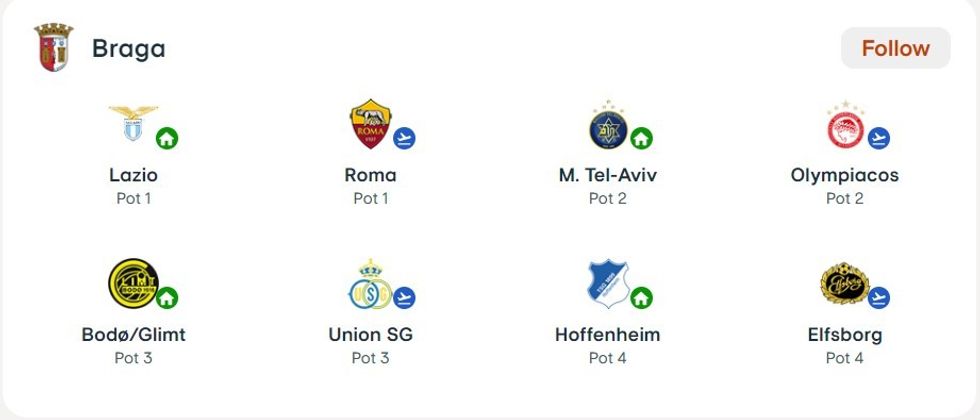Open Braga team page
Screen dimensions: 980x420
click(x=128, y=48)
